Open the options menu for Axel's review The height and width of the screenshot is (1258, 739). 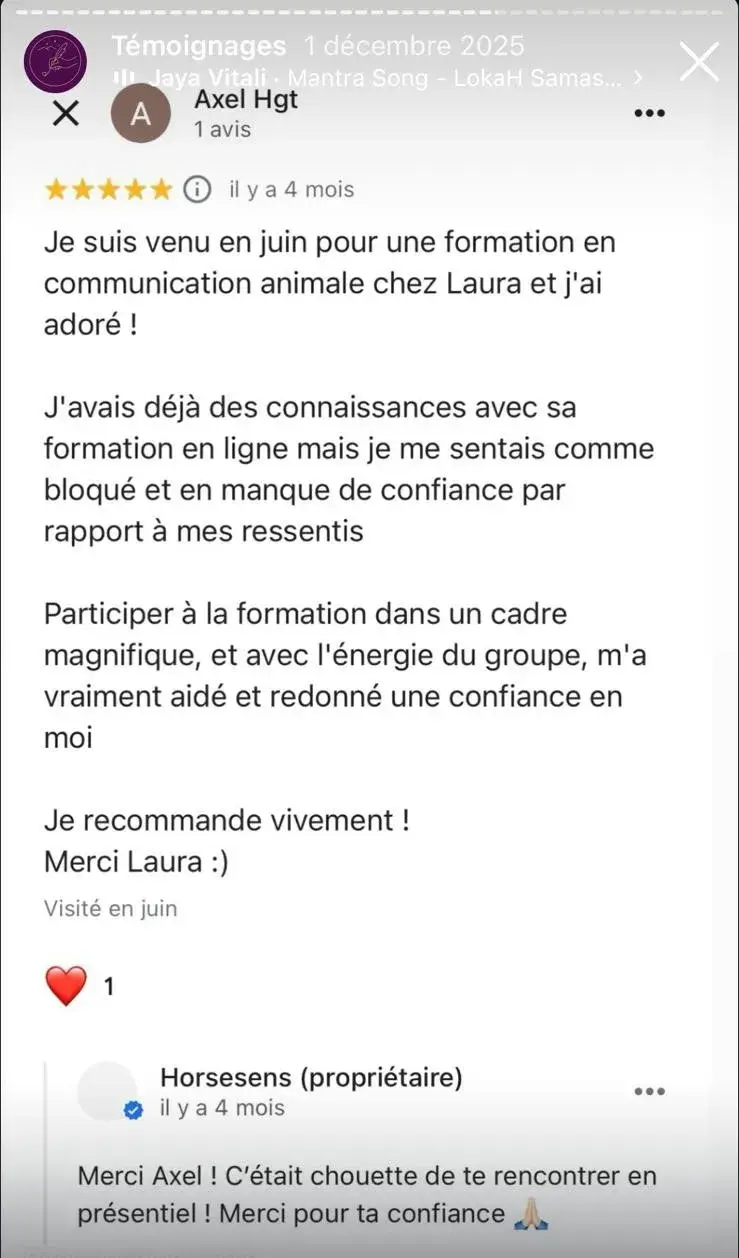point(650,113)
